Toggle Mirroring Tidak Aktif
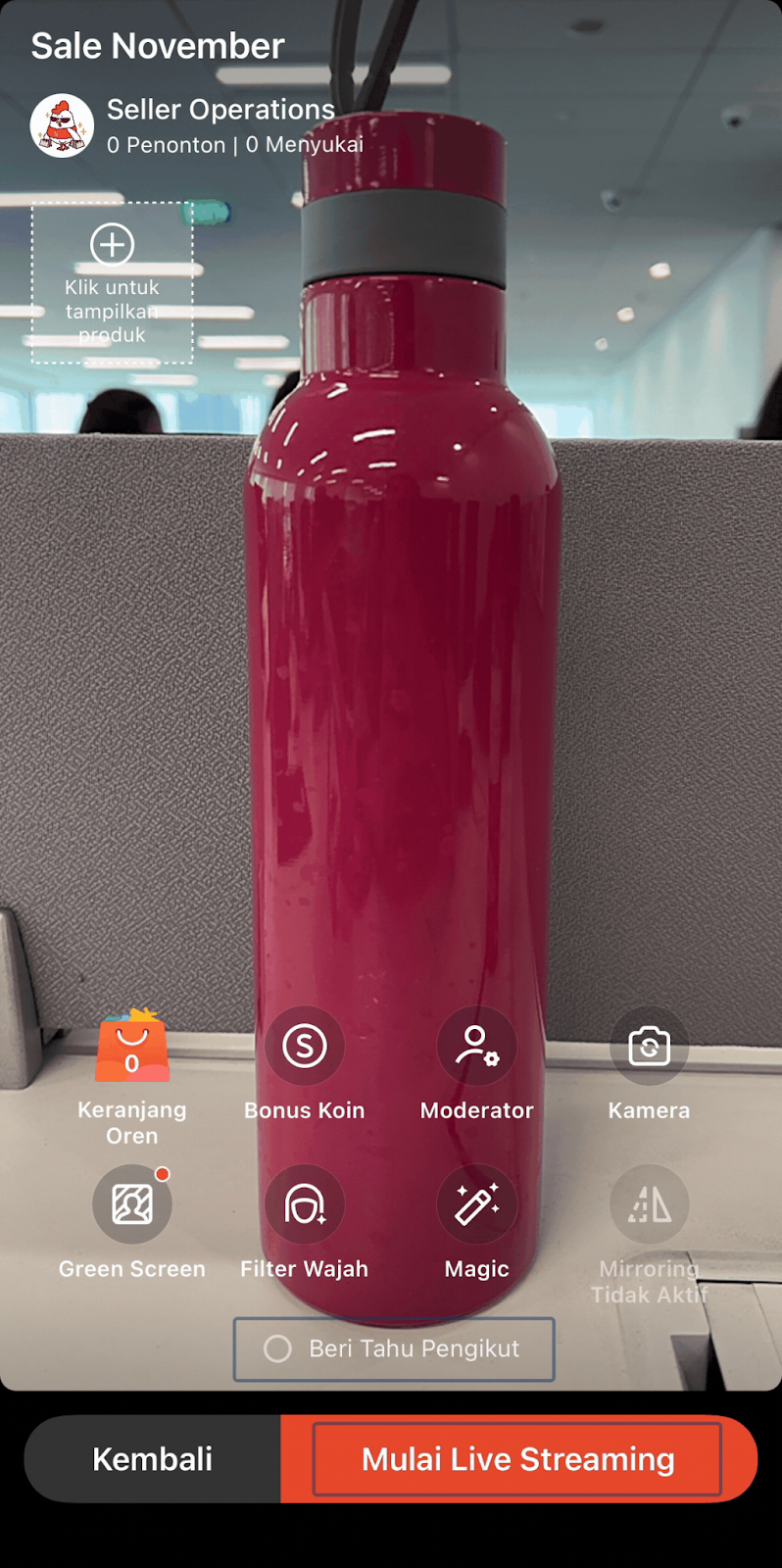Image resolution: width=782 pixels, height=1568 pixels. pyautogui.click(x=649, y=1204)
